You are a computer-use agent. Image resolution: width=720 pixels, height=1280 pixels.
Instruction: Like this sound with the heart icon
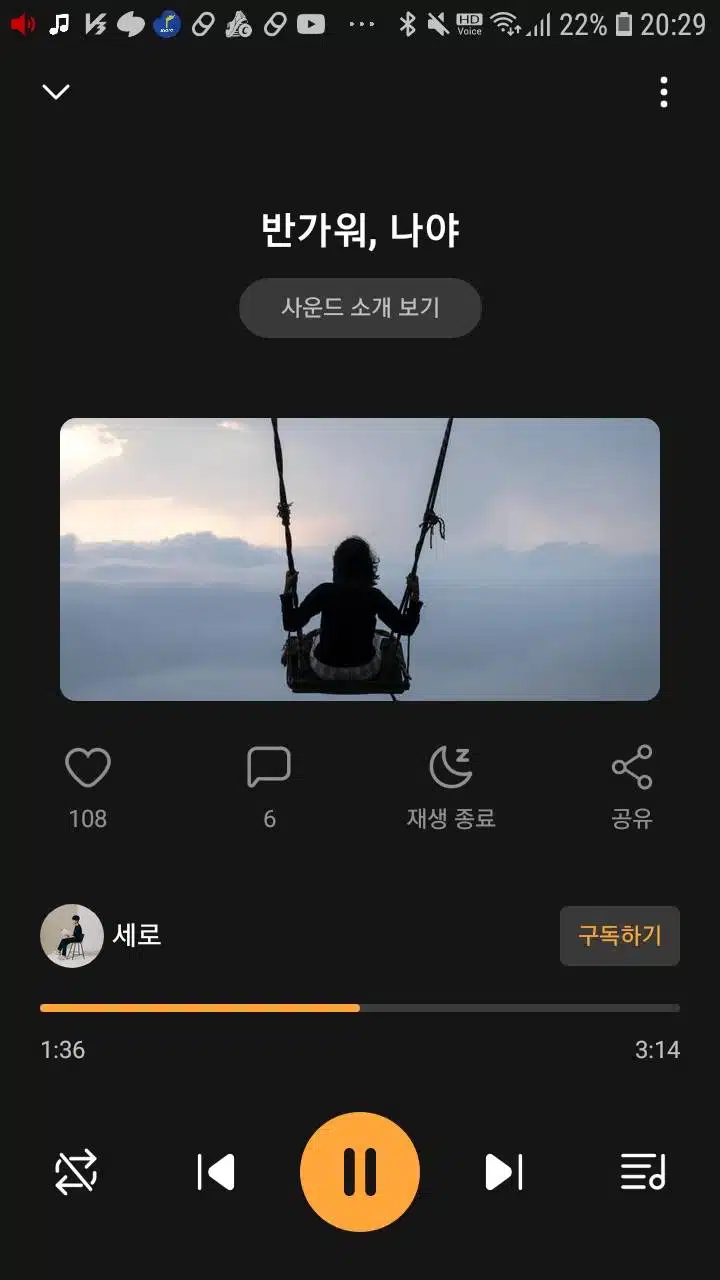88,768
